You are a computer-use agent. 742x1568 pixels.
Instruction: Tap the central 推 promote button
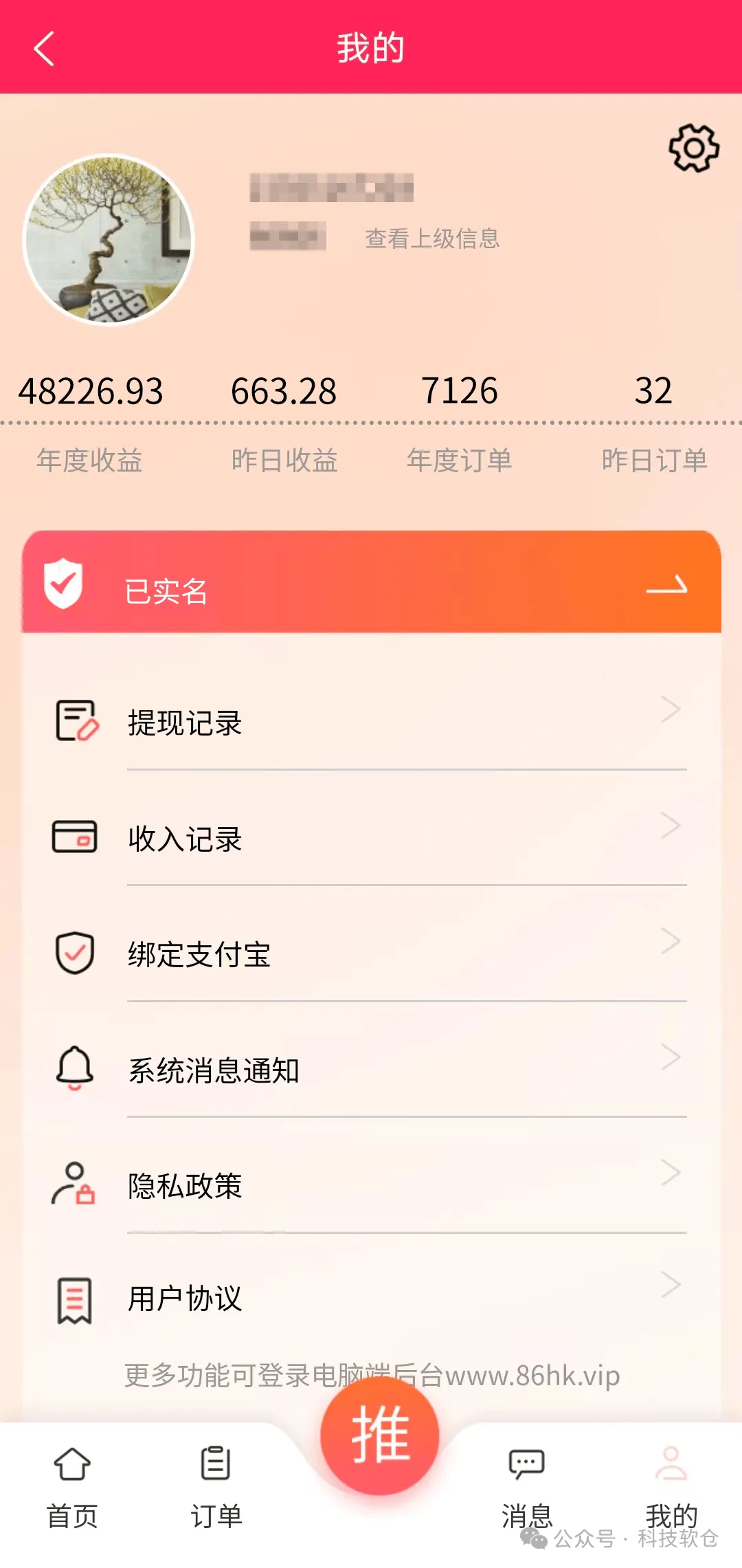(380, 1436)
